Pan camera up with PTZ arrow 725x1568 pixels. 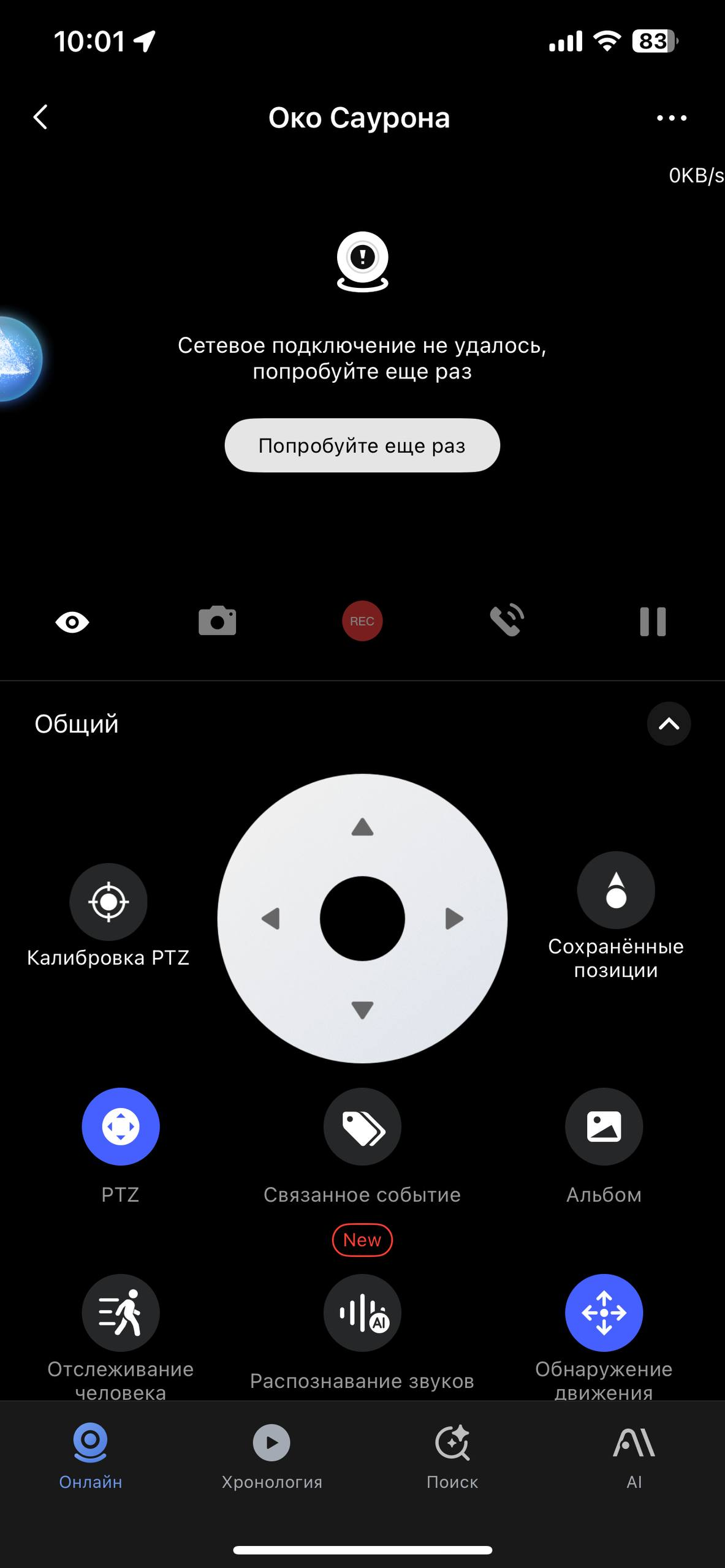coord(362,827)
